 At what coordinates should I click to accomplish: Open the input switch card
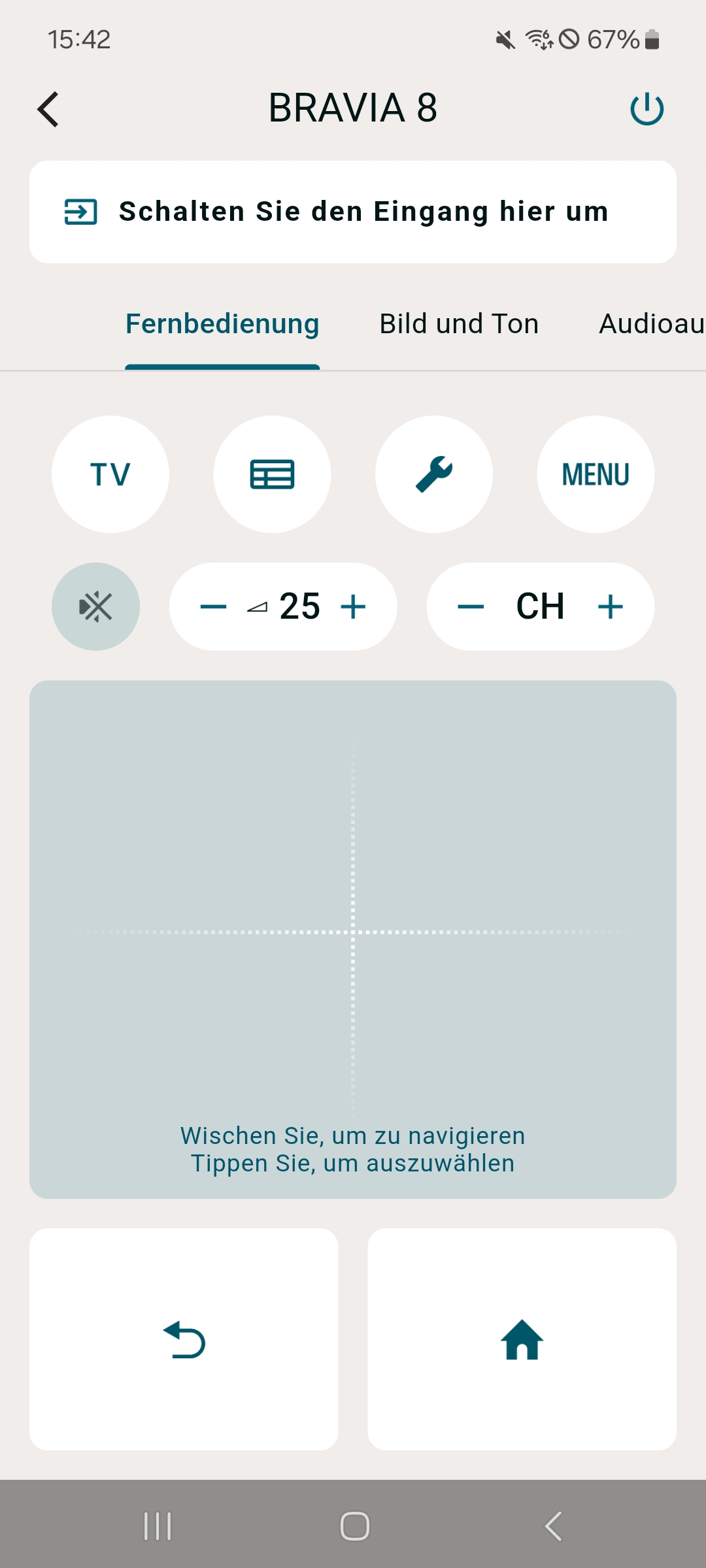coord(353,212)
